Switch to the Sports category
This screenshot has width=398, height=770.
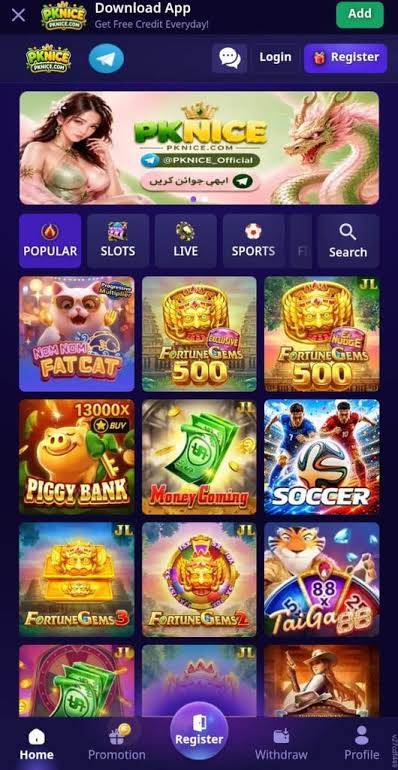pos(254,241)
